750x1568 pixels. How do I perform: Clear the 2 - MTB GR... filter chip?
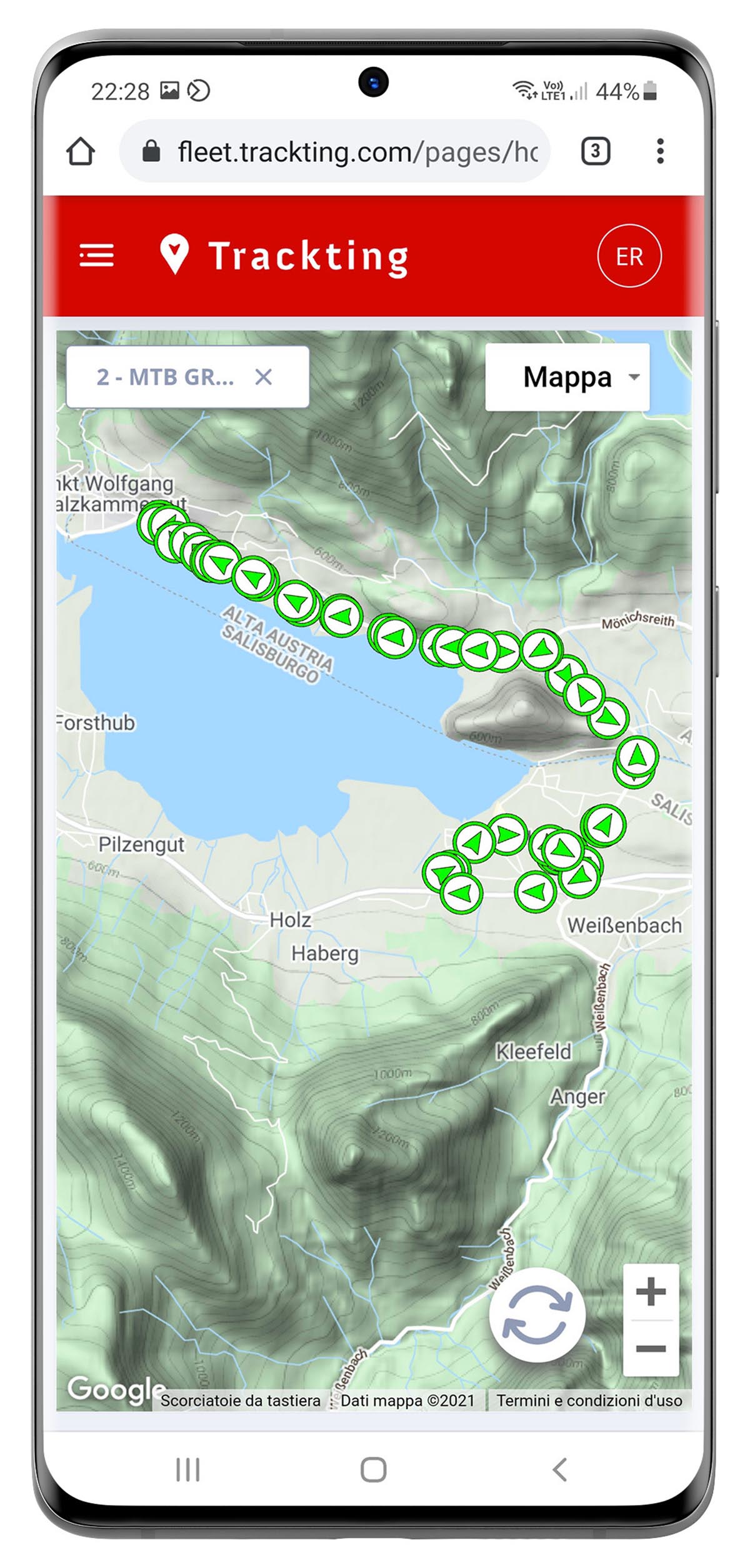(264, 377)
